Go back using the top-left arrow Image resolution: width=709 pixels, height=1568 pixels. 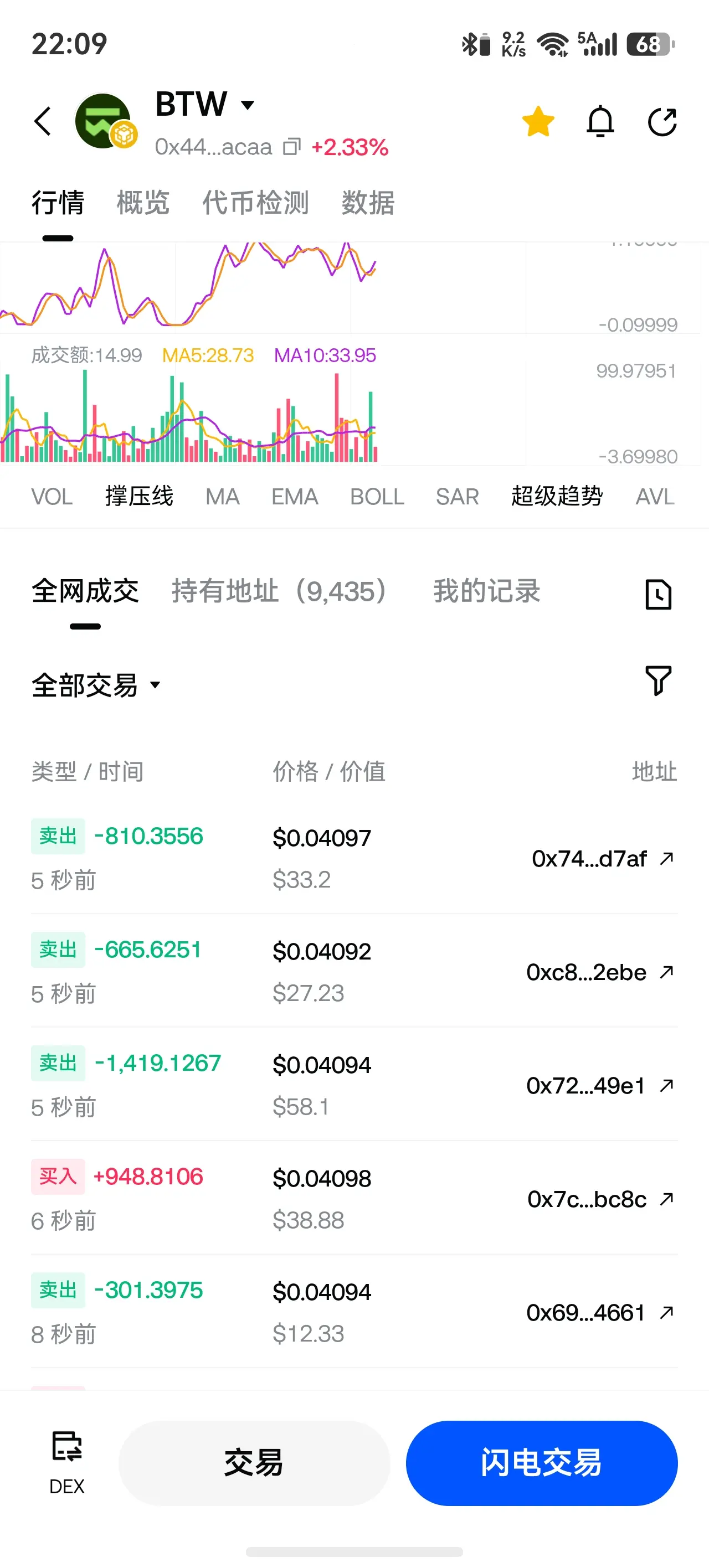coord(43,121)
